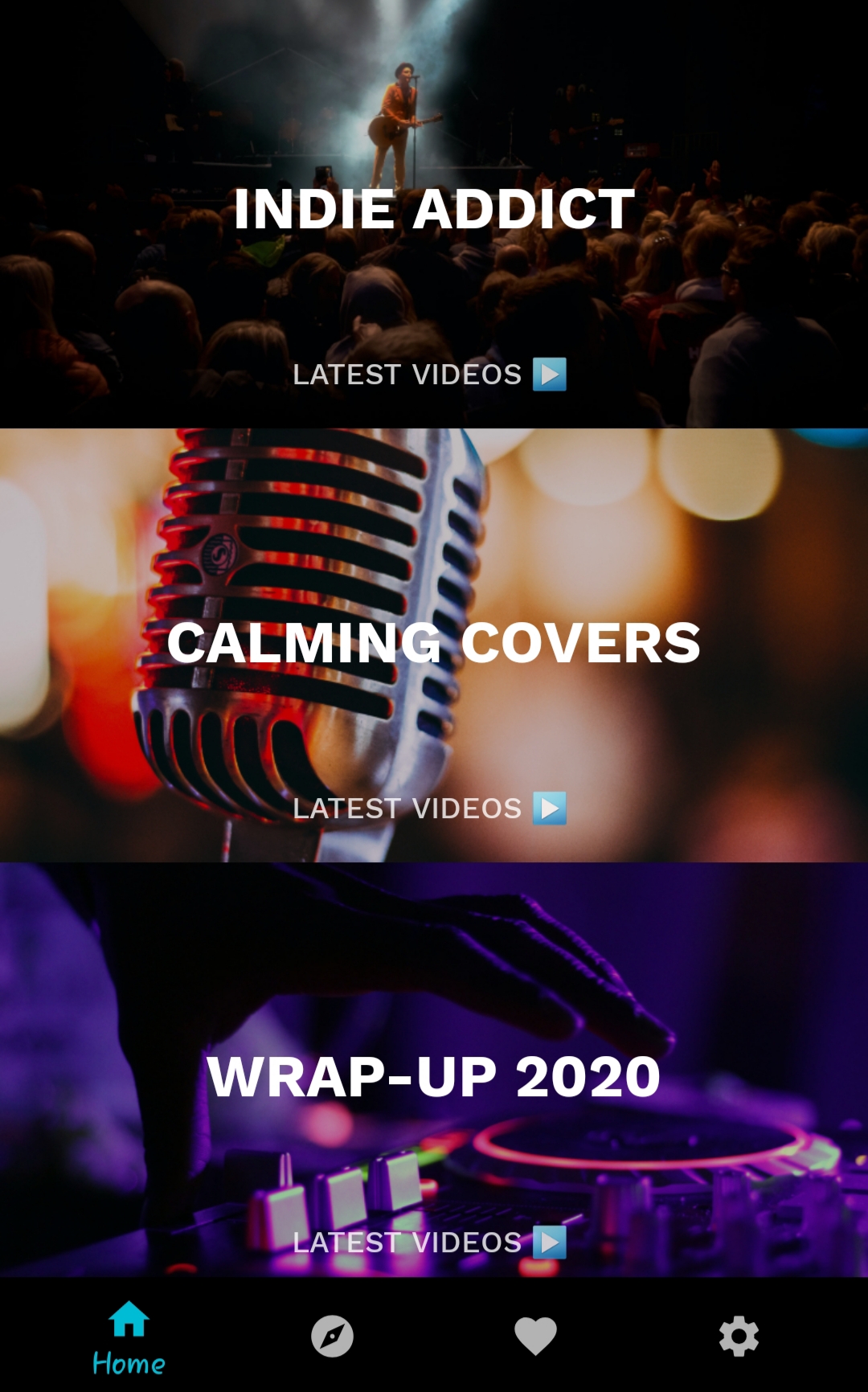Screen dimensions: 868x1392
Task: Switch to the Home tab
Action: [x=129, y=1337]
